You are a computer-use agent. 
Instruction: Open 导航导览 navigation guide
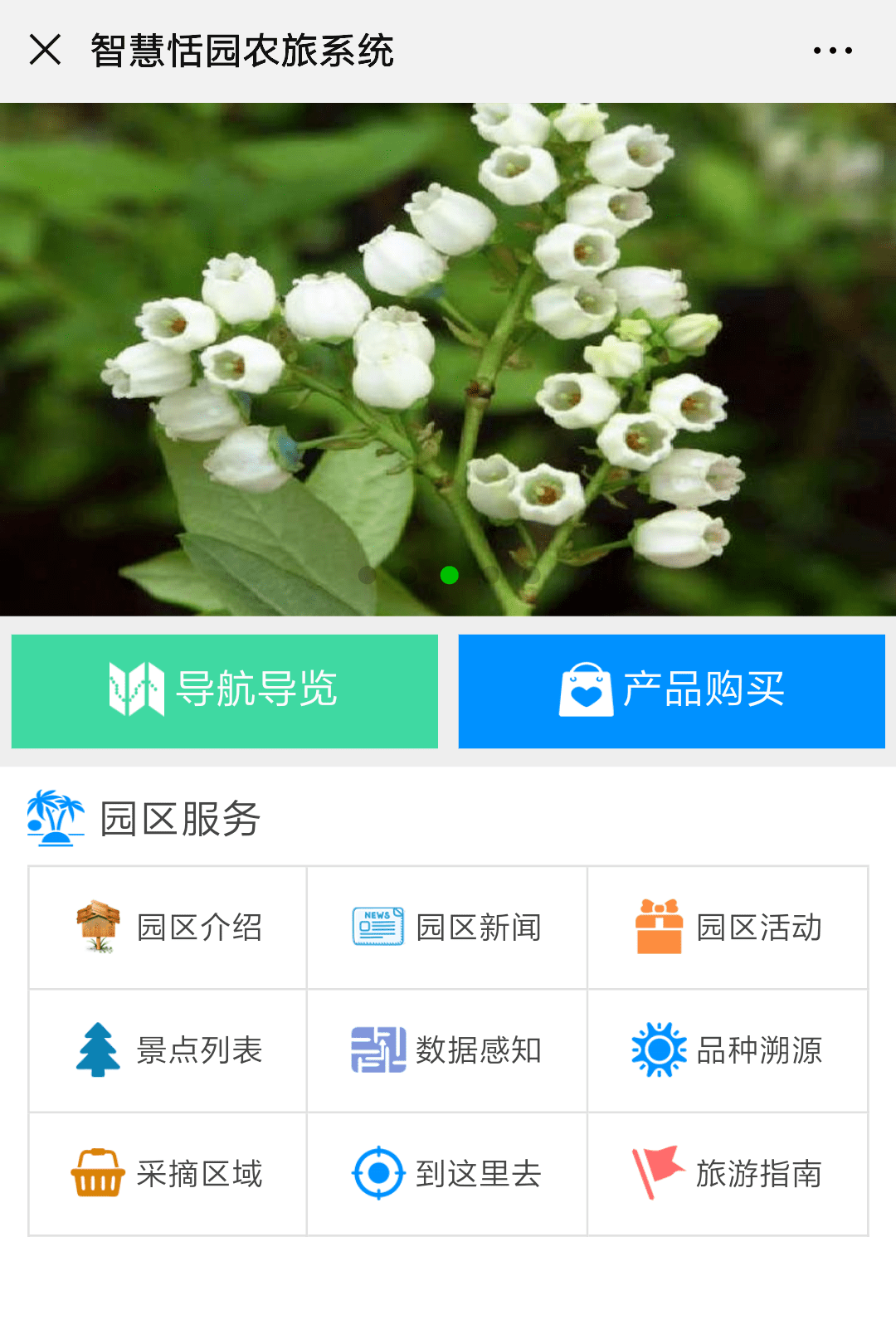point(225,691)
